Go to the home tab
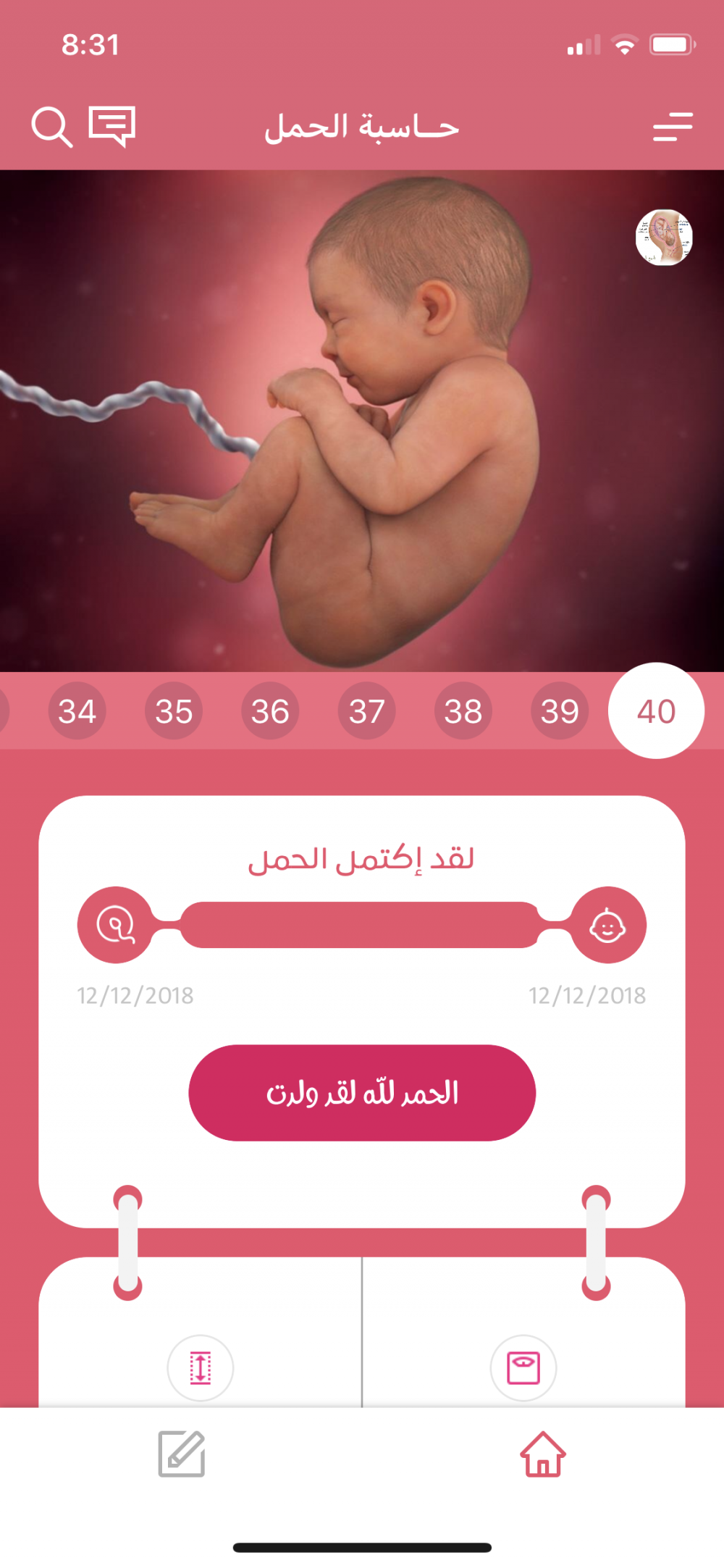Viewport: 724px width, 1568px height. [x=543, y=1453]
